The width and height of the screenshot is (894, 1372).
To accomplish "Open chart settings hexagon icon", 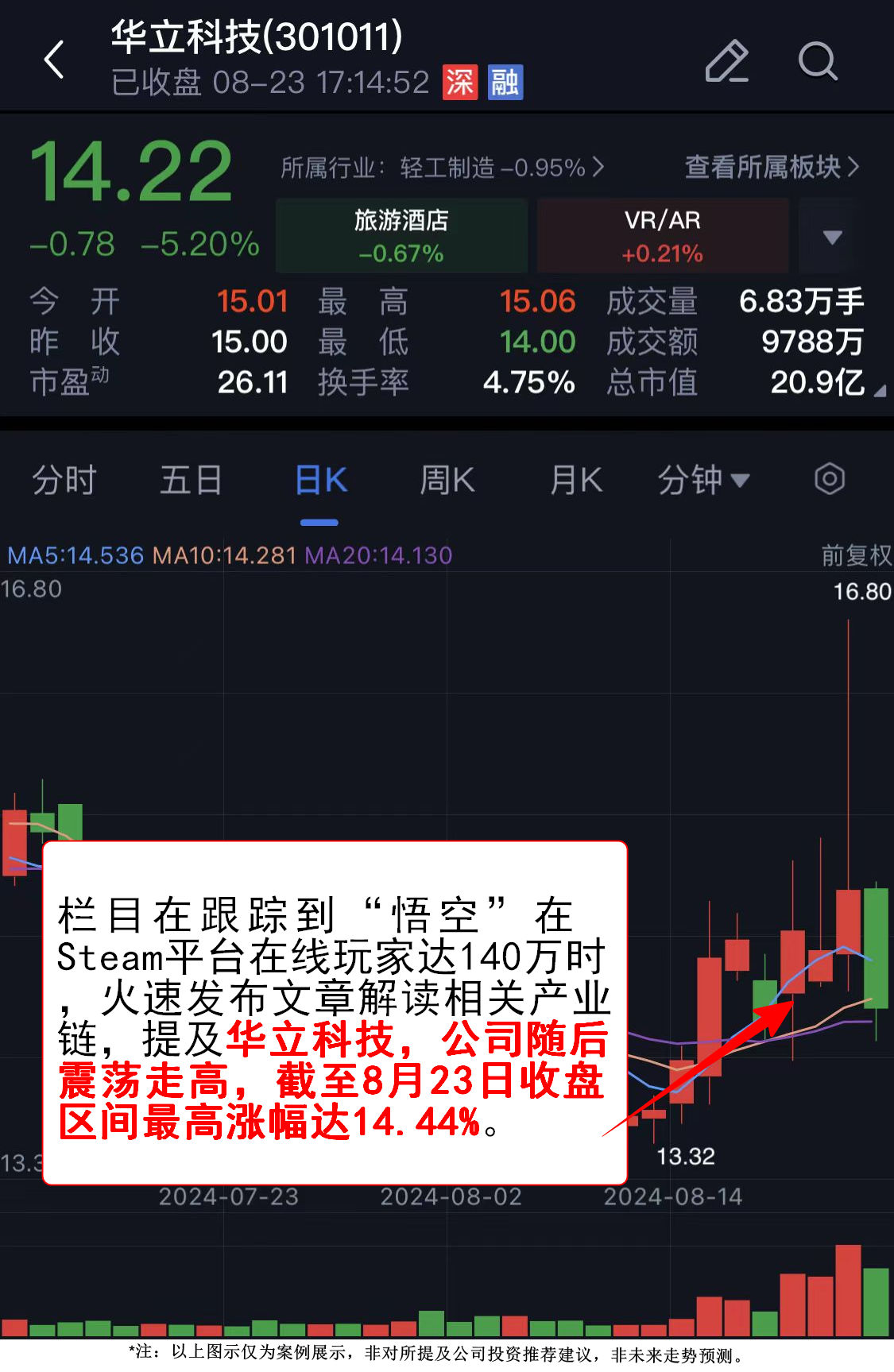I will (829, 479).
